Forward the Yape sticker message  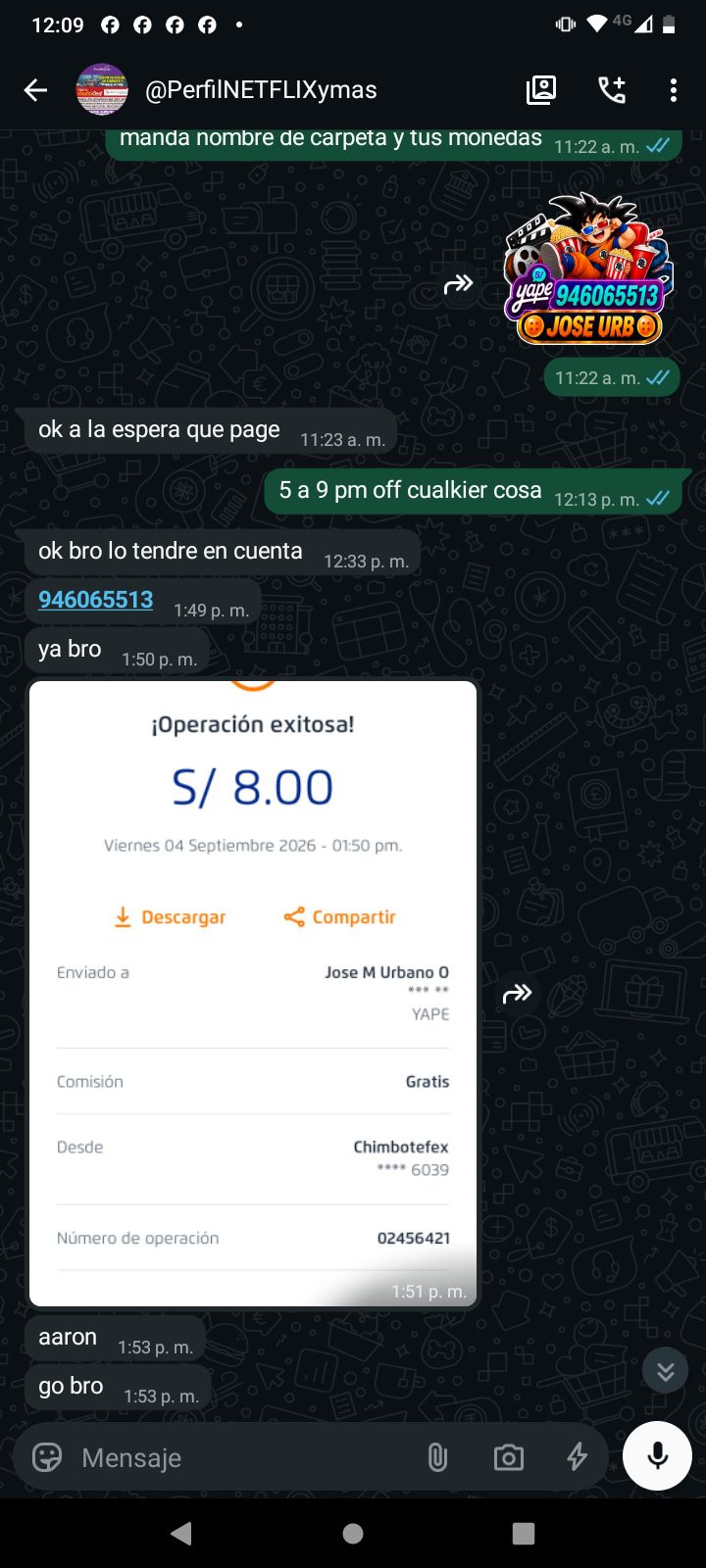[459, 284]
